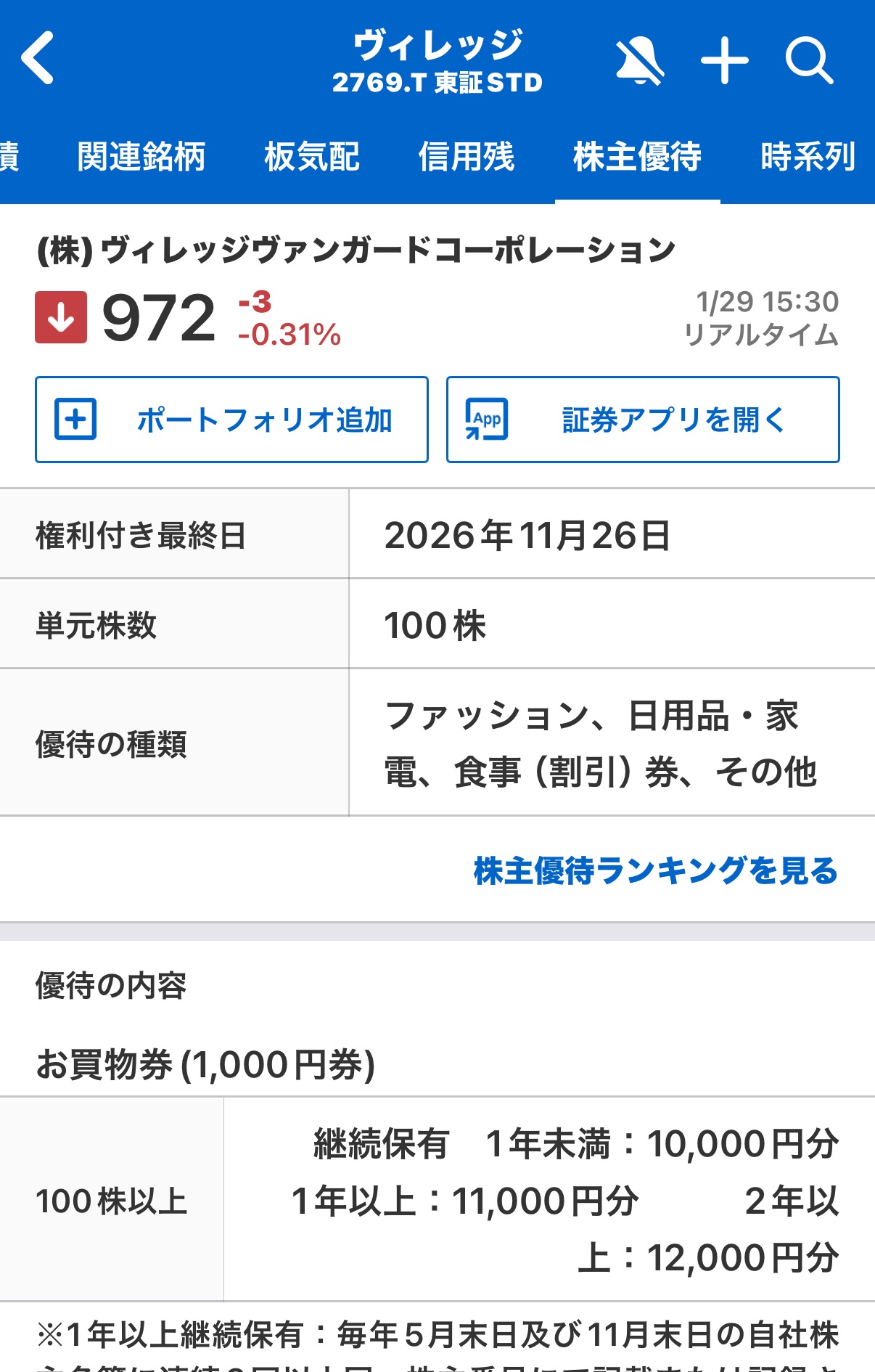
Task: Select the 株主優待 tab
Action: [x=637, y=157]
